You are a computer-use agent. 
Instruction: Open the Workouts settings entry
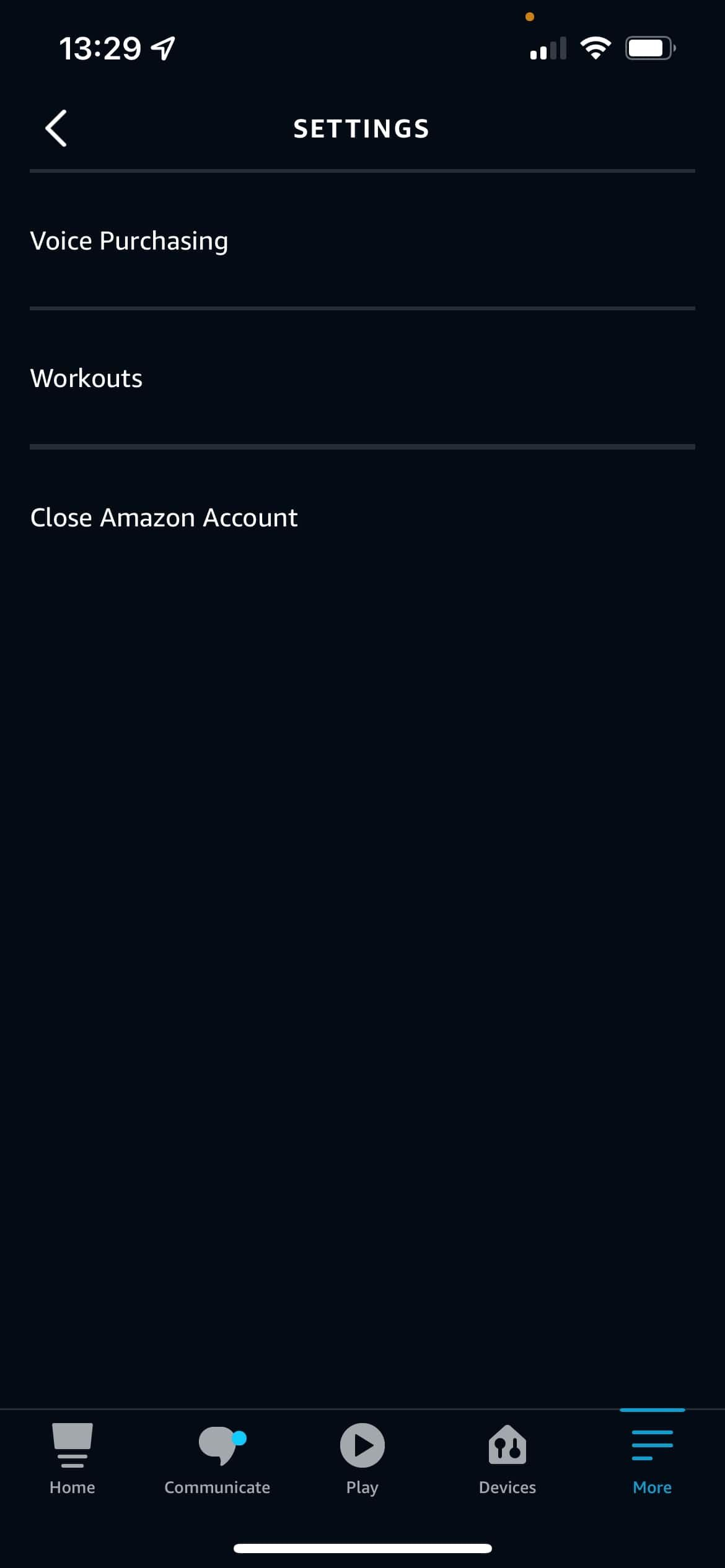[x=86, y=378]
